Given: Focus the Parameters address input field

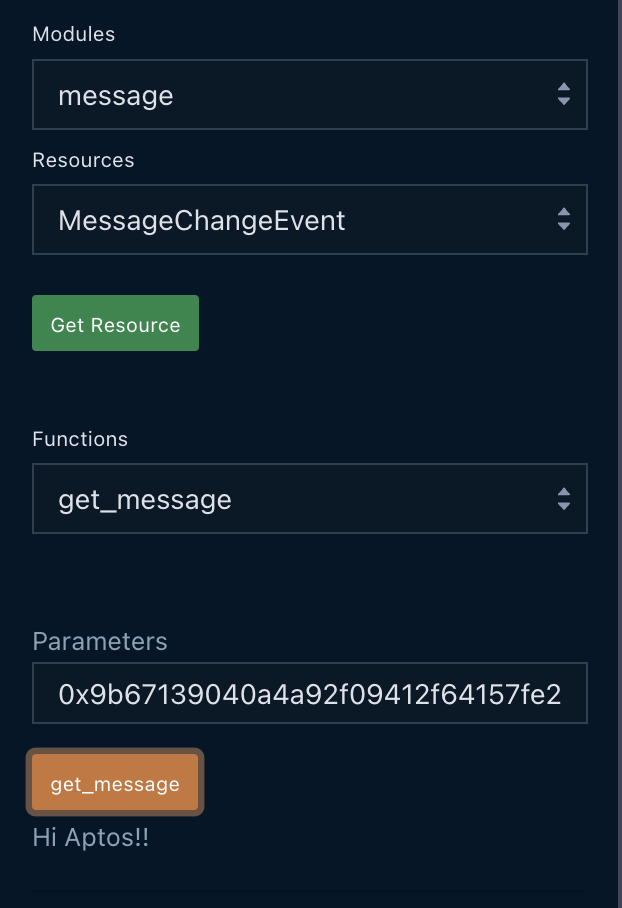Looking at the screenshot, I should (309, 693).
